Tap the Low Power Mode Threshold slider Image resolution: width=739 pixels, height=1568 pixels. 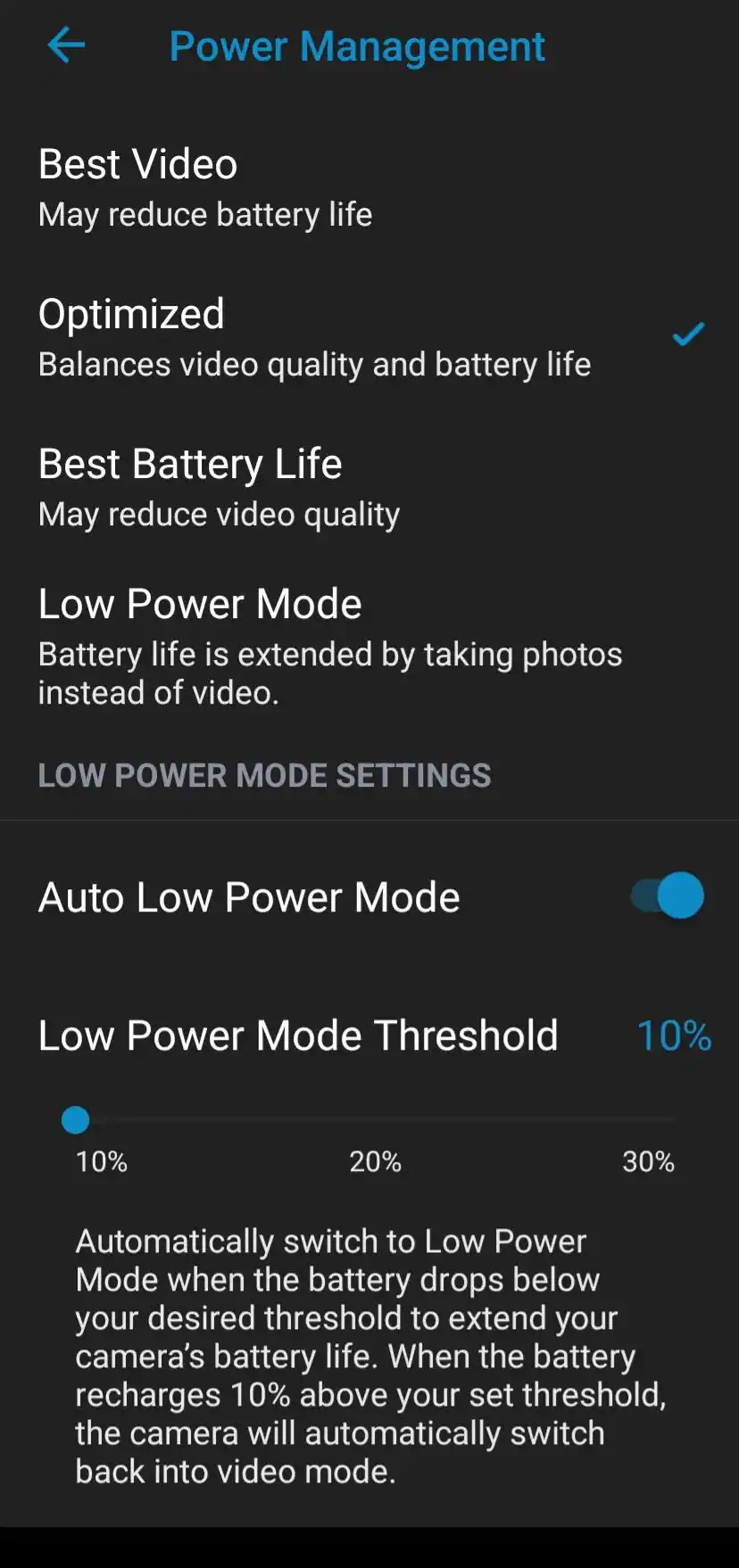tap(375, 1119)
